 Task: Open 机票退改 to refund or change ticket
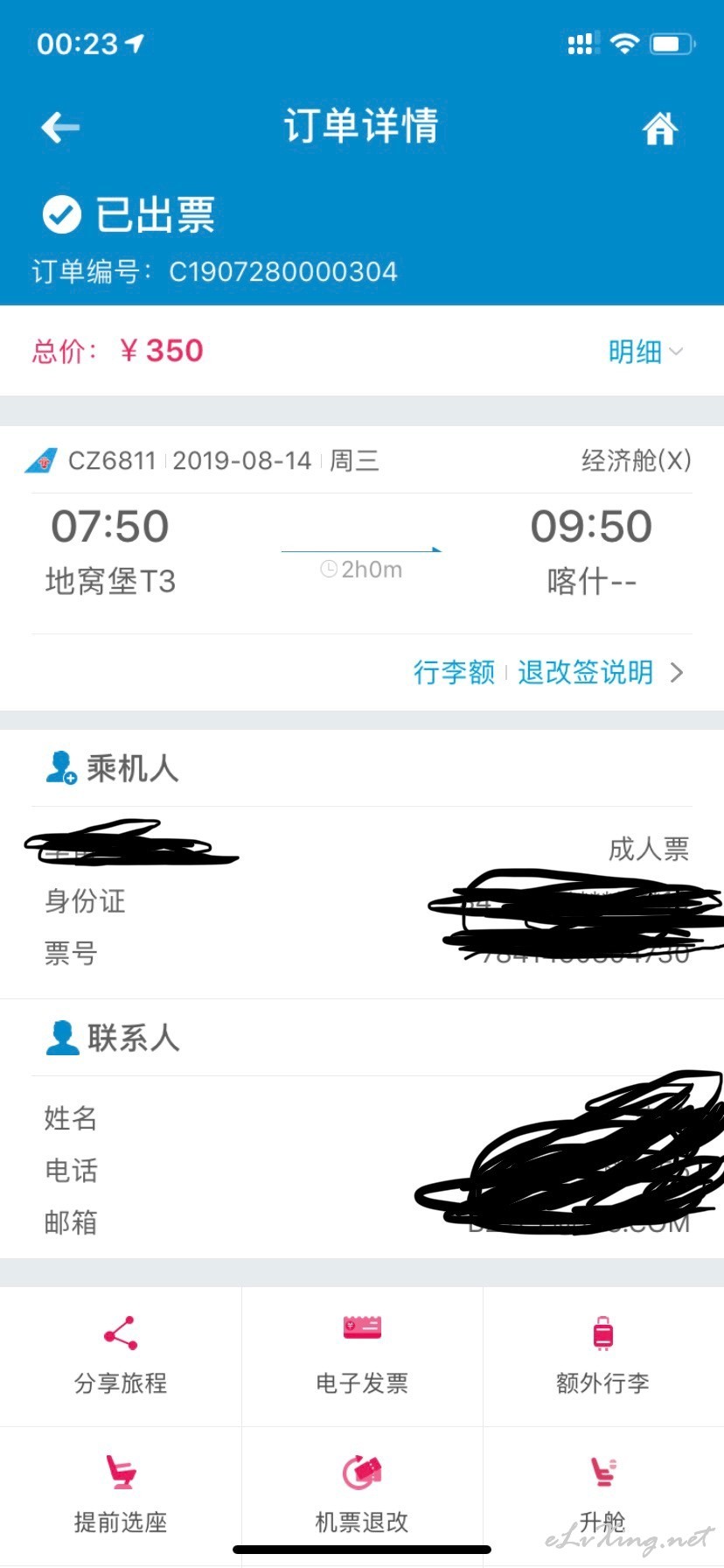(362, 1495)
